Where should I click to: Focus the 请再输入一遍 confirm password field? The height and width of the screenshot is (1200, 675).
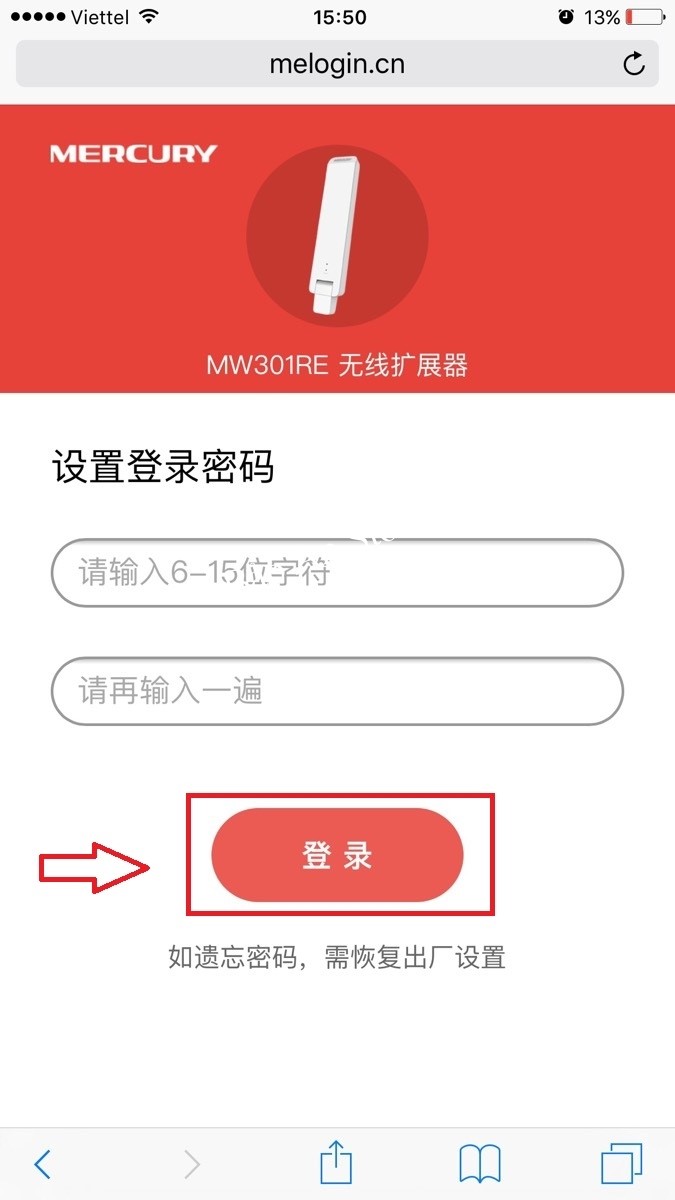pyautogui.click(x=337, y=691)
